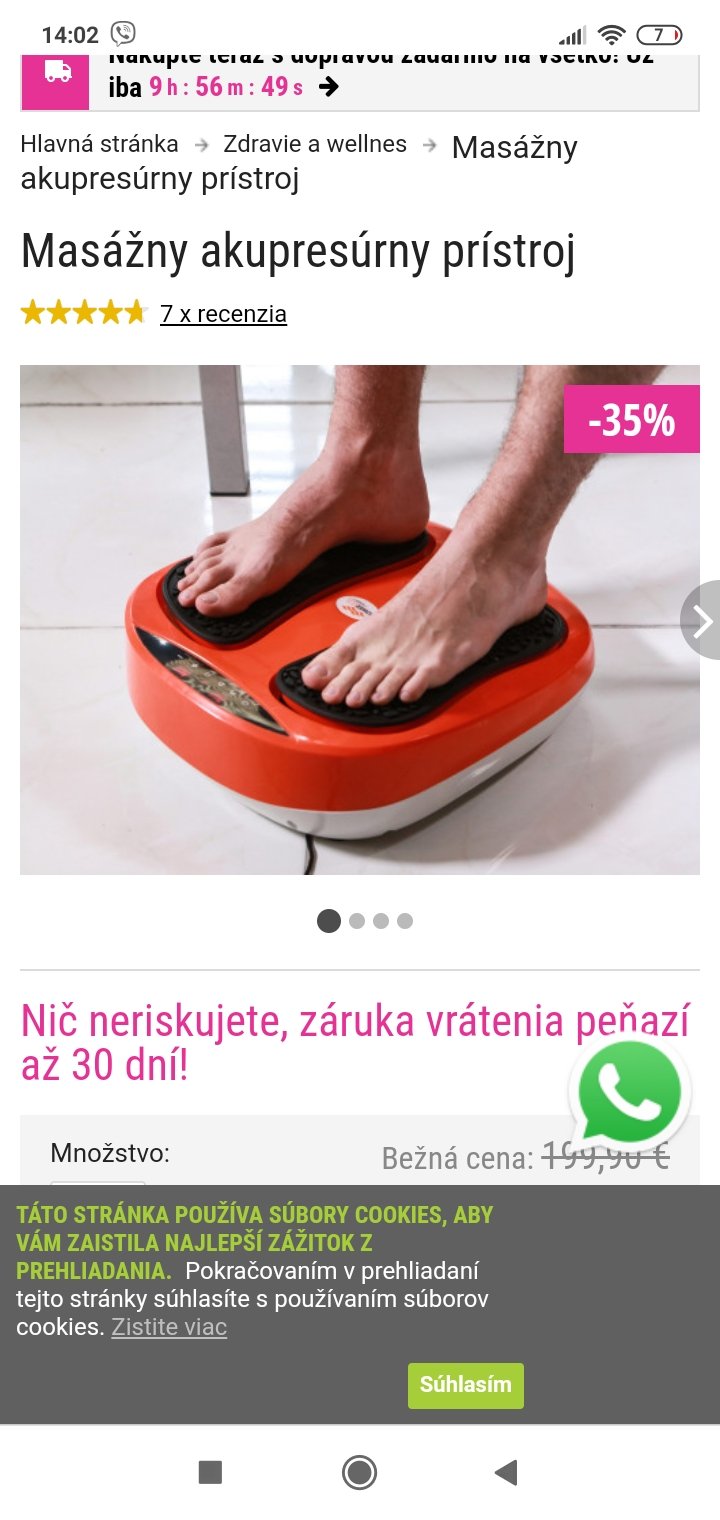The image size is (720, 1520).
Task: Navigate back with system back button
Action: (x=506, y=1472)
